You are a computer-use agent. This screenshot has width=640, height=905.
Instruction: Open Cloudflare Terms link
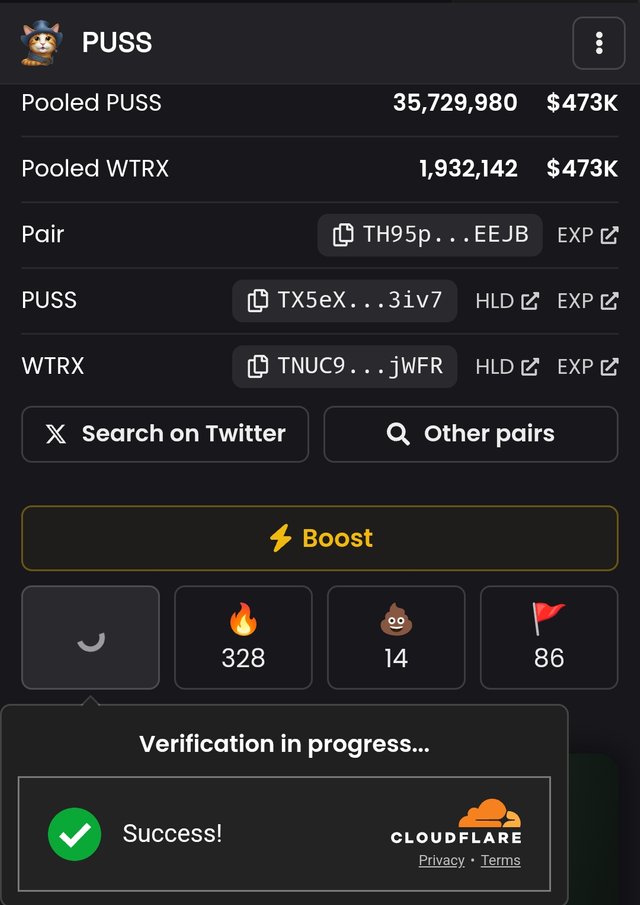pyautogui.click(x=500, y=860)
